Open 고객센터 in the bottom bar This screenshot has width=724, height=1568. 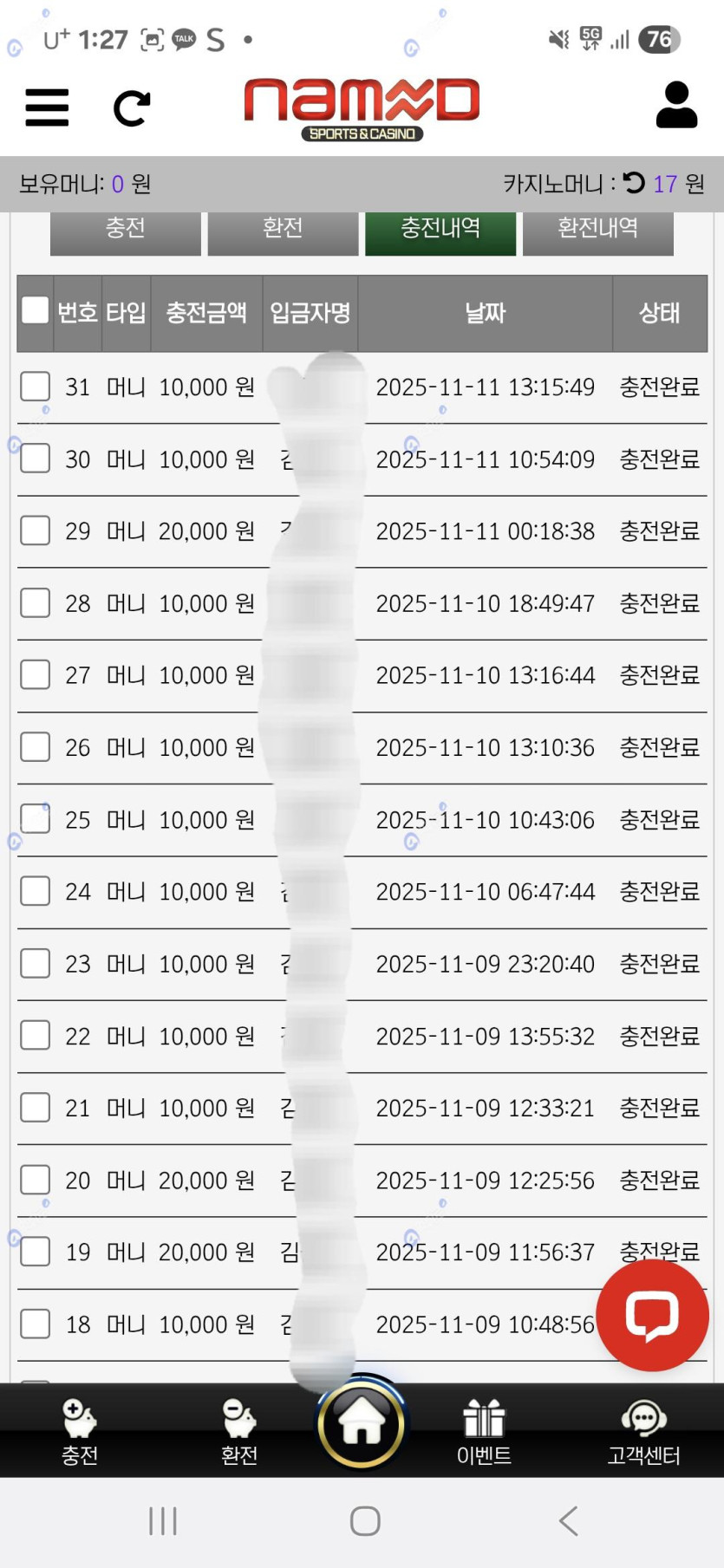click(x=643, y=1432)
